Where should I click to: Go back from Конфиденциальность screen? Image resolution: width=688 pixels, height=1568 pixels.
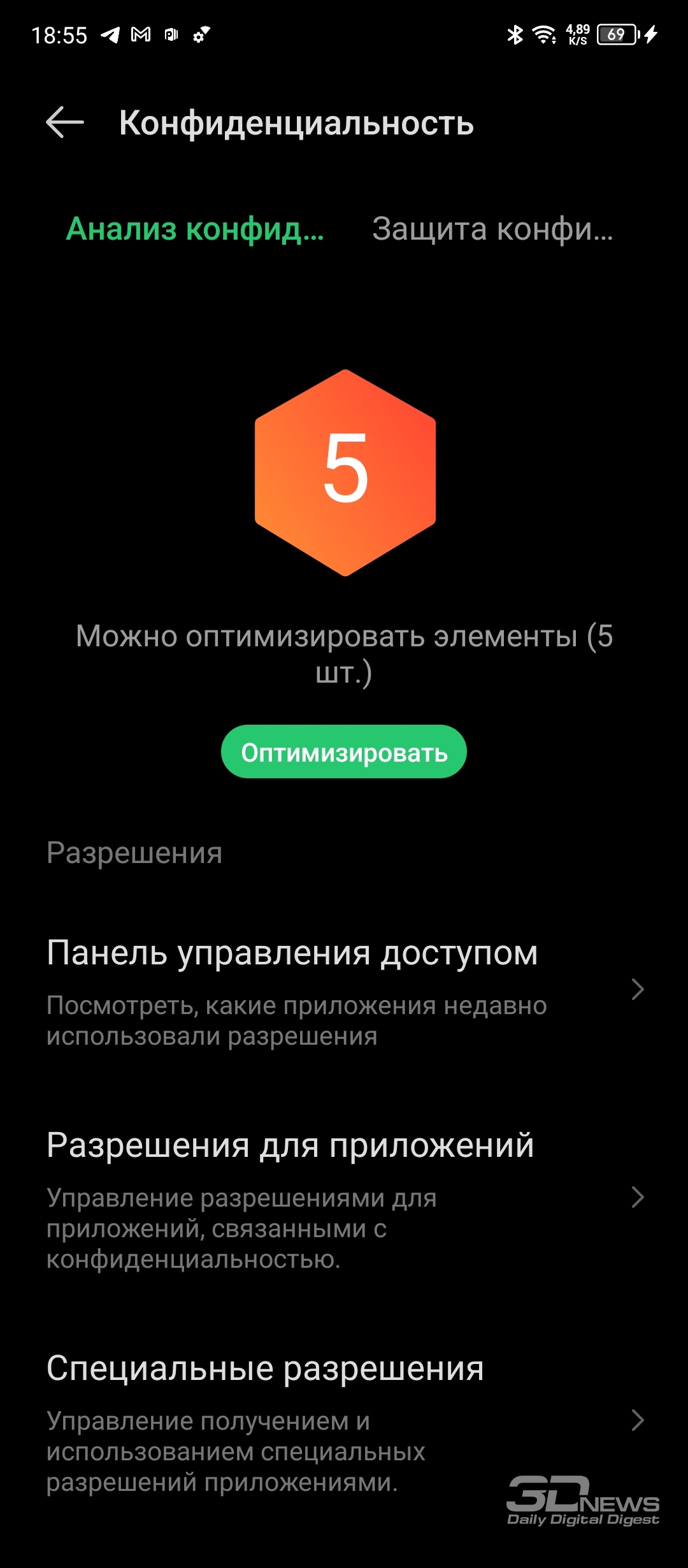65,122
